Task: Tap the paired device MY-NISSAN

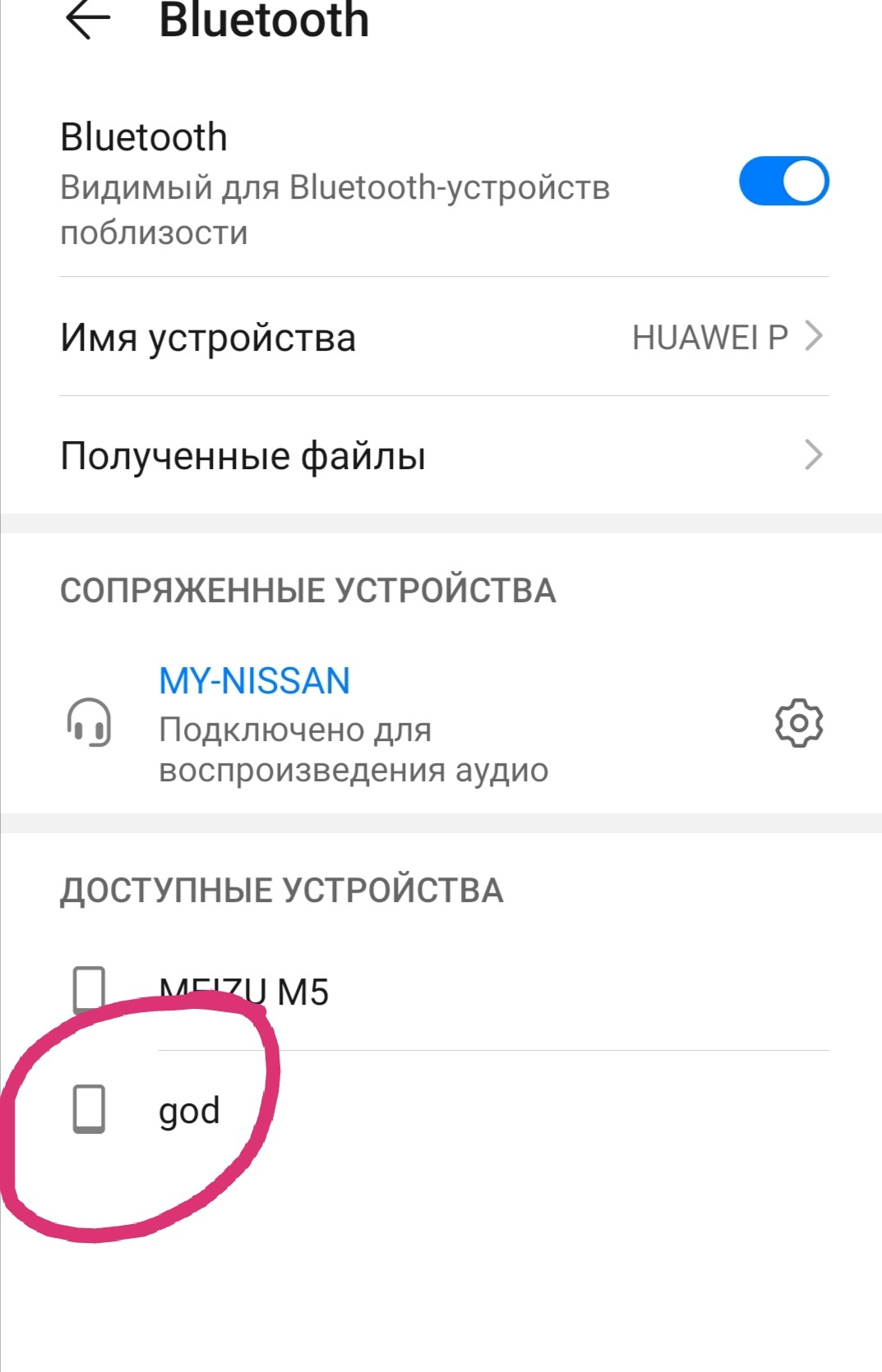Action: click(x=353, y=725)
